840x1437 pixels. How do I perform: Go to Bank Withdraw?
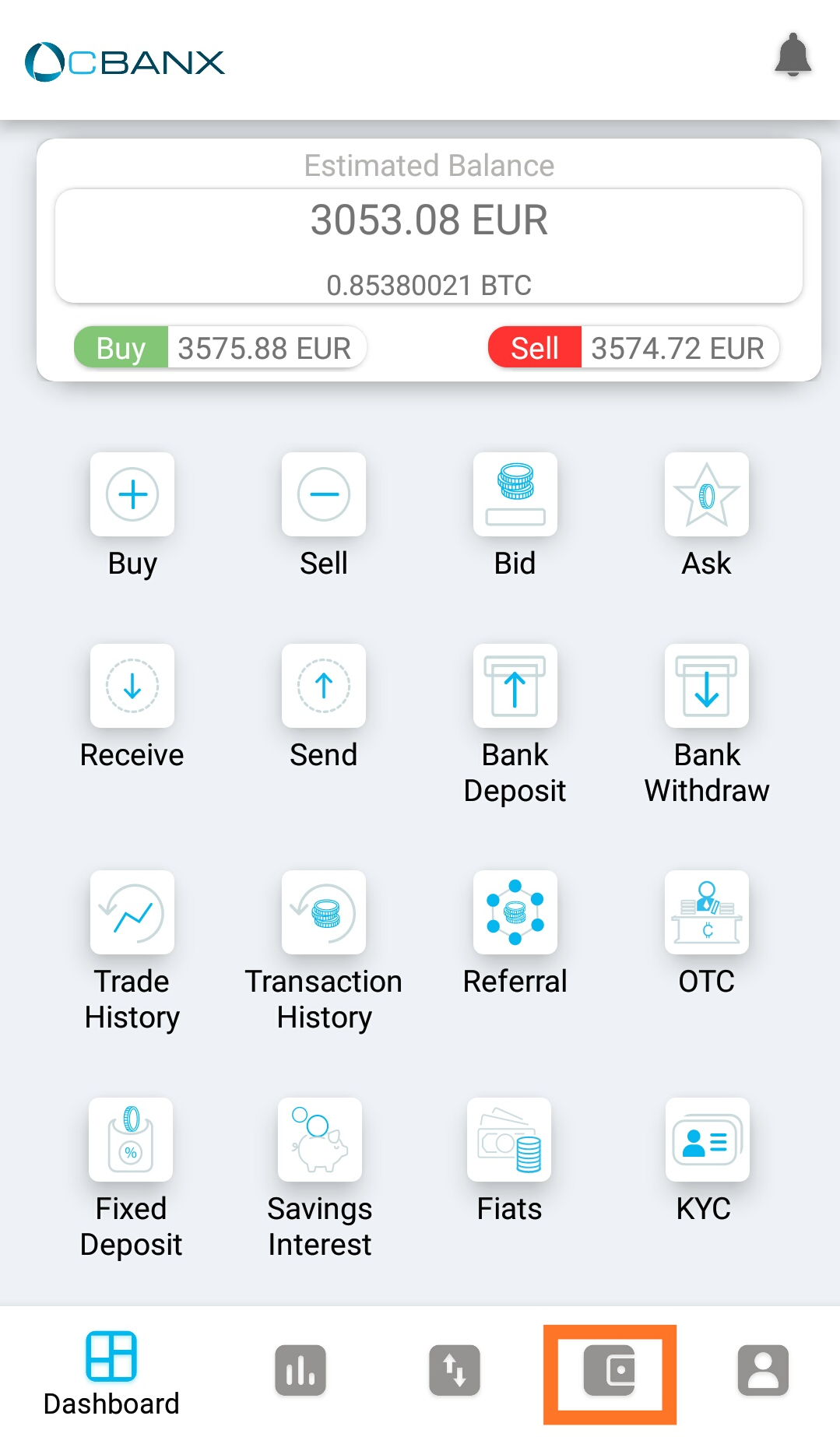706,687
